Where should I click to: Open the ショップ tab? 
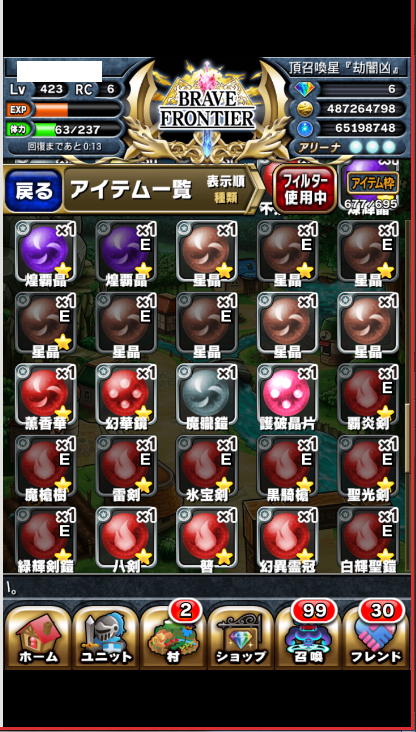tap(241, 637)
